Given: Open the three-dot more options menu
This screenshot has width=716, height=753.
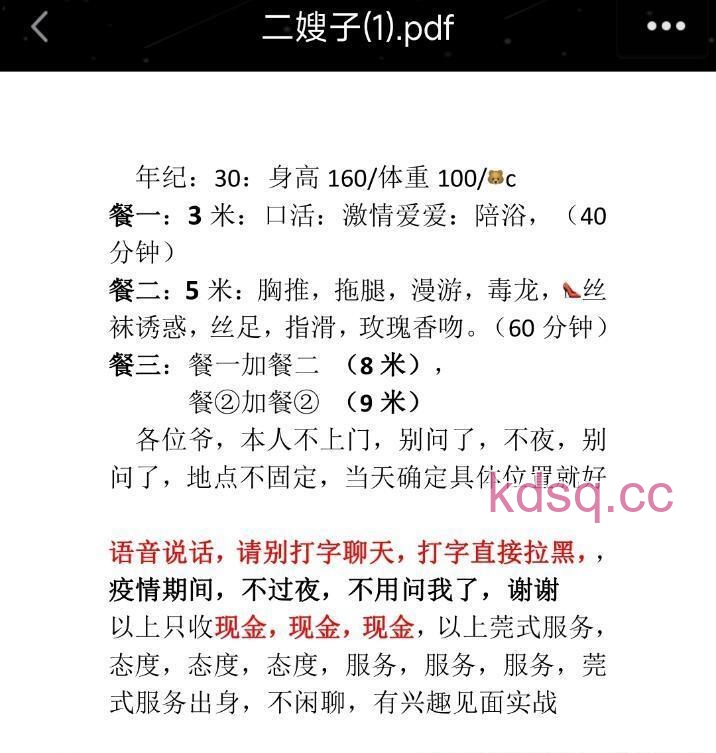Looking at the screenshot, I should [665, 27].
